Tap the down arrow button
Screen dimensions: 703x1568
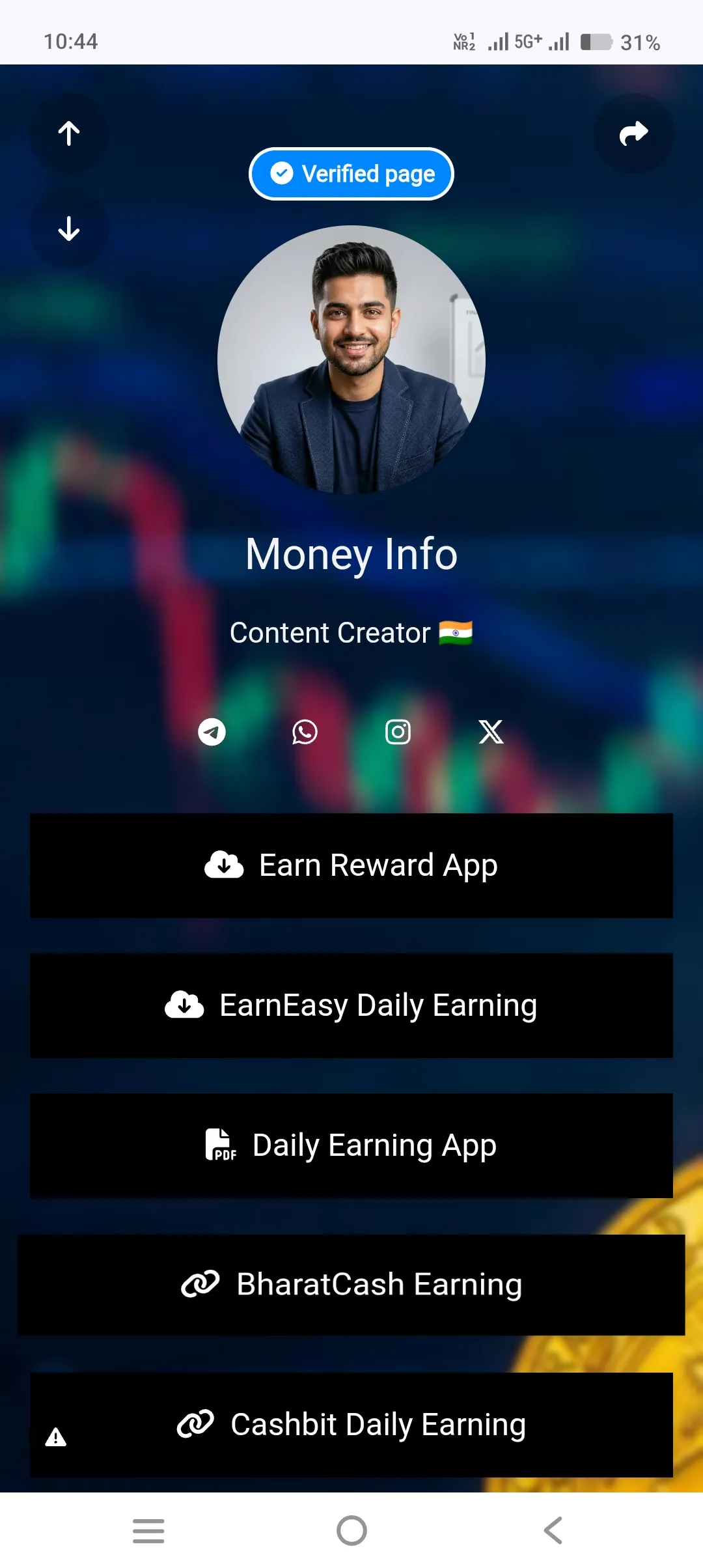click(x=69, y=229)
